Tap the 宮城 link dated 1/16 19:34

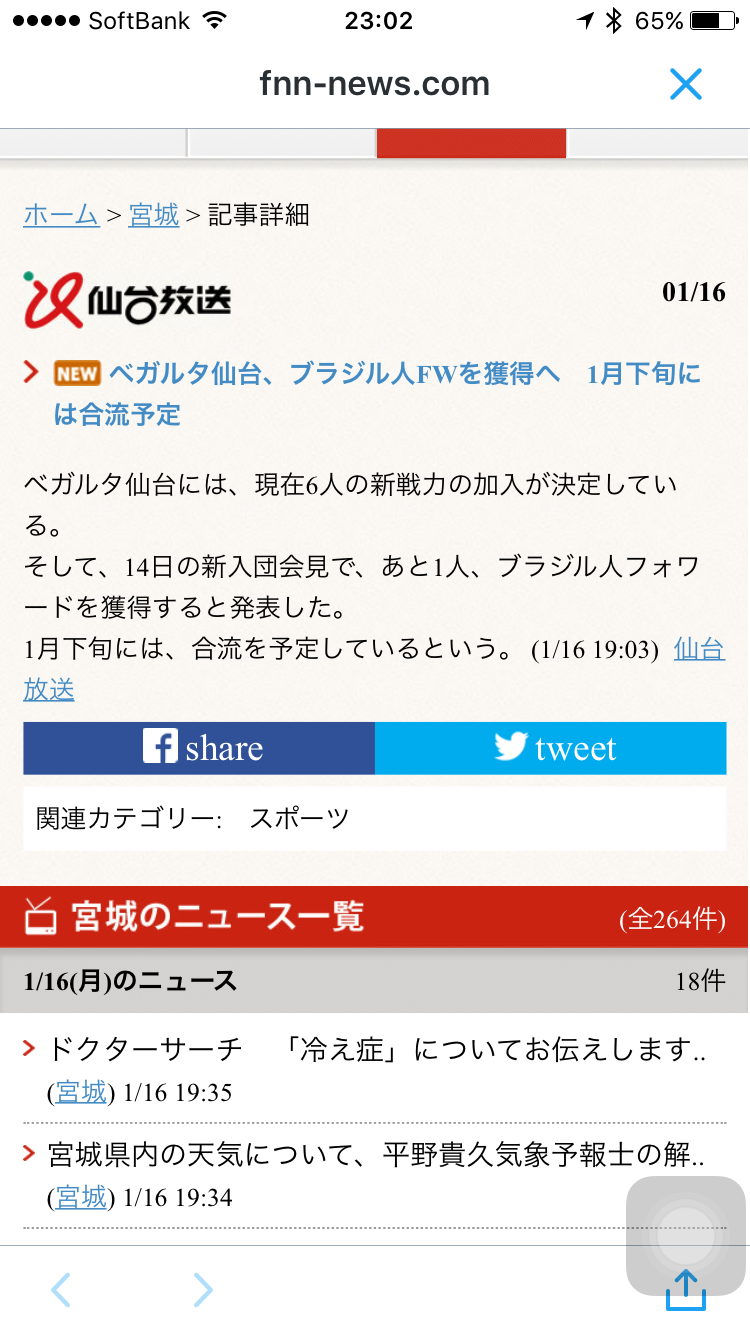pos(81,1197)
